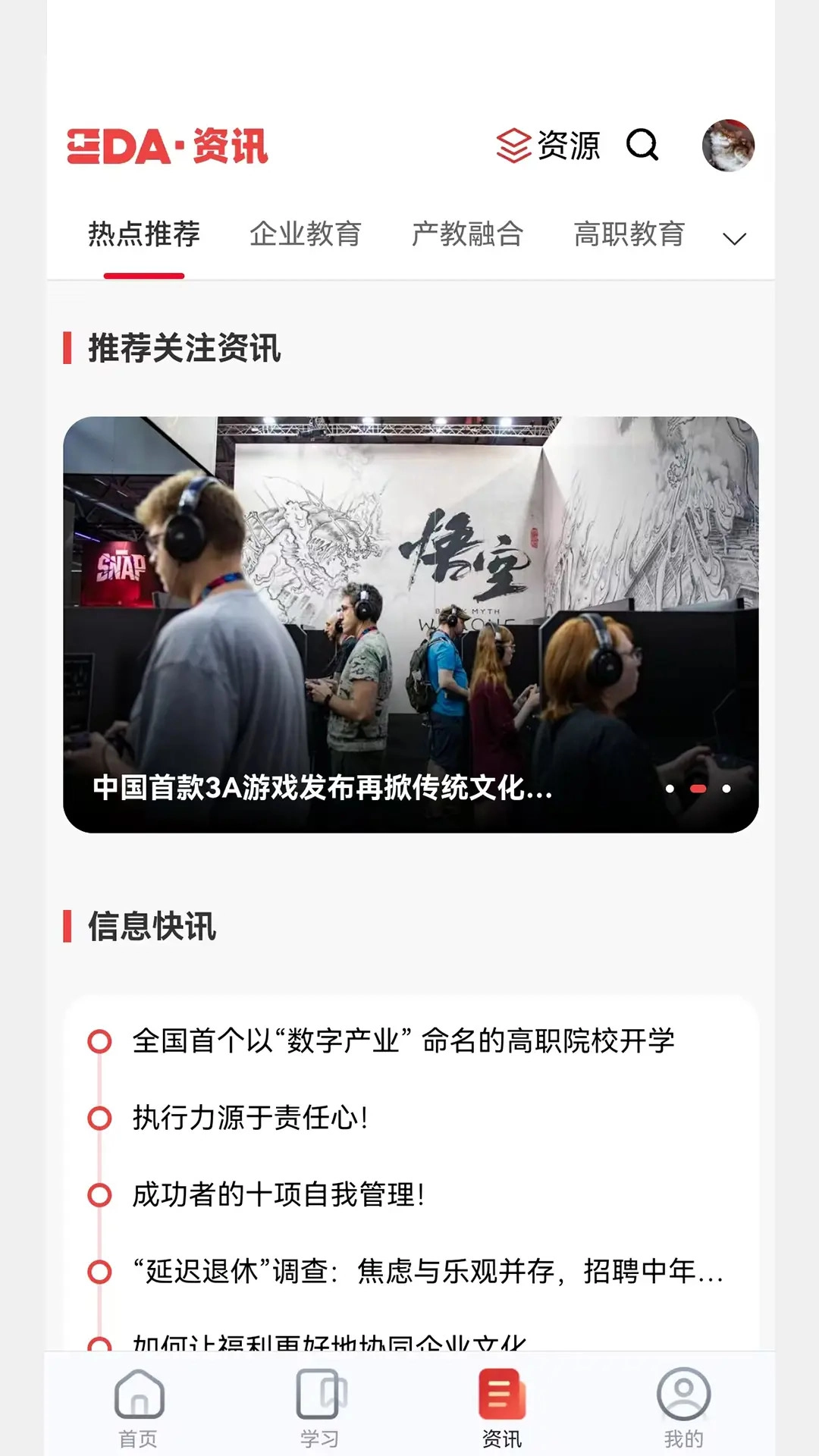Open 成功者的十项自我管理! news item

point(278,1195)
